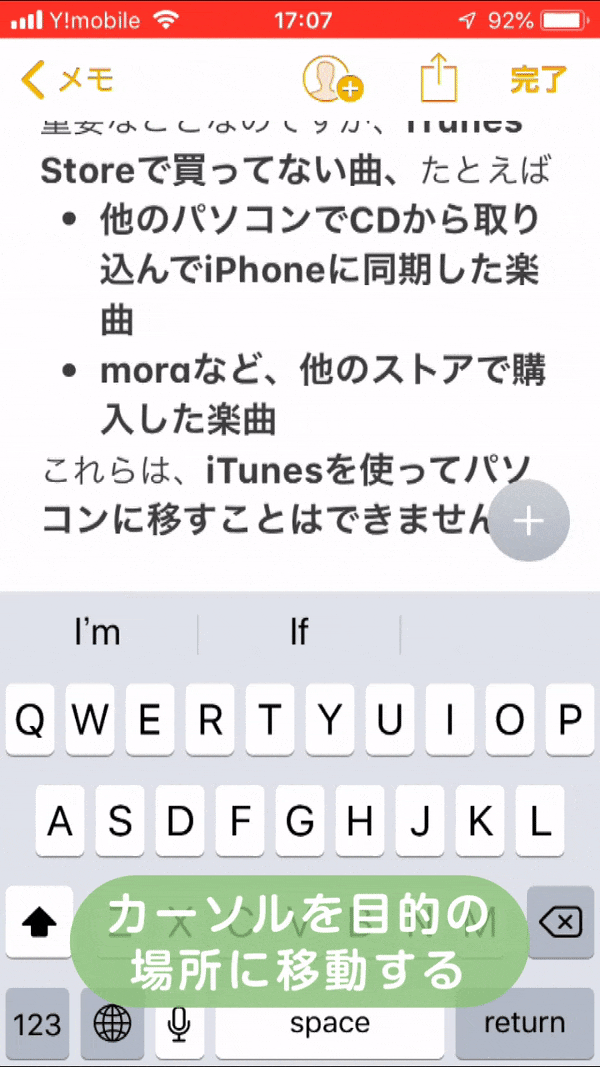Type the letter P key
Screen dimensions: 600x1067
[x=569, y=720]
